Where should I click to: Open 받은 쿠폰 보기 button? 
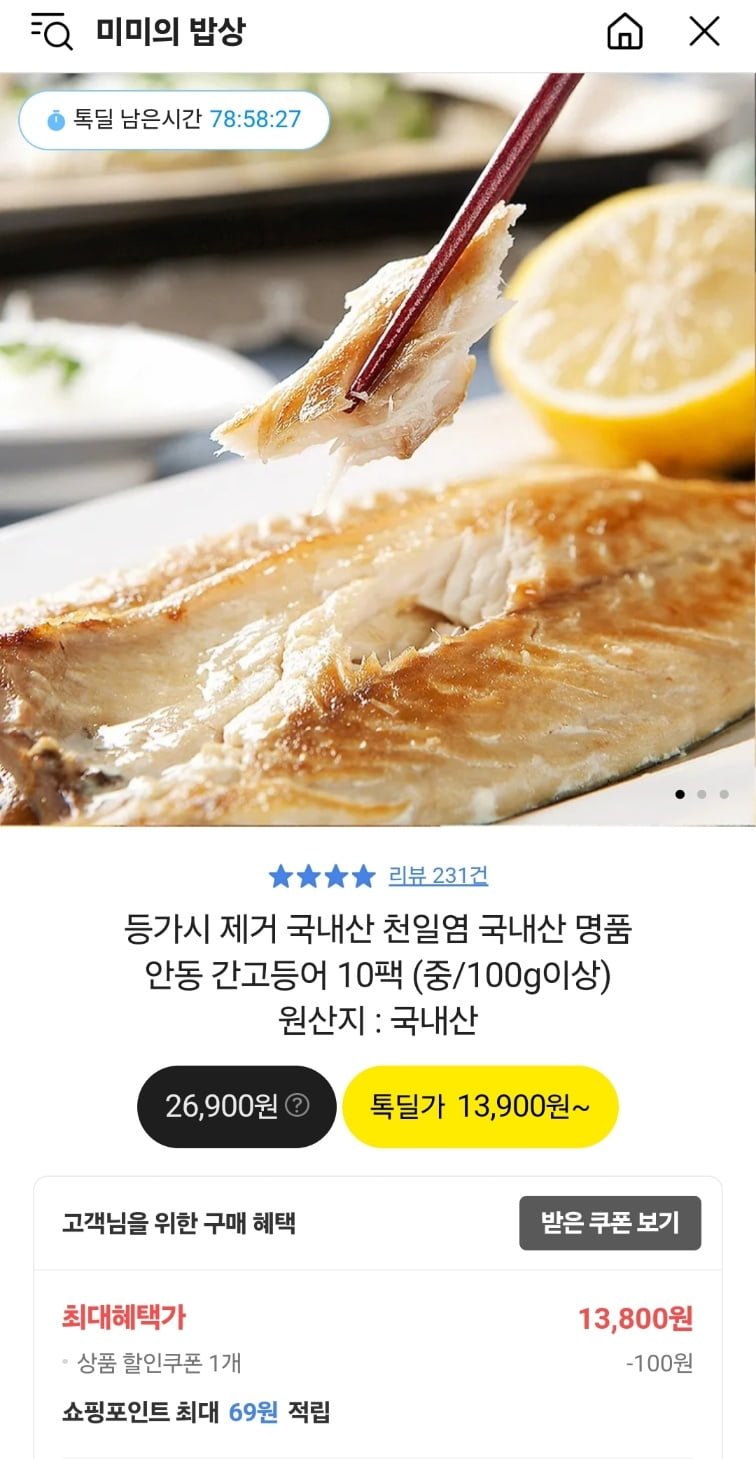(610, 1223)
